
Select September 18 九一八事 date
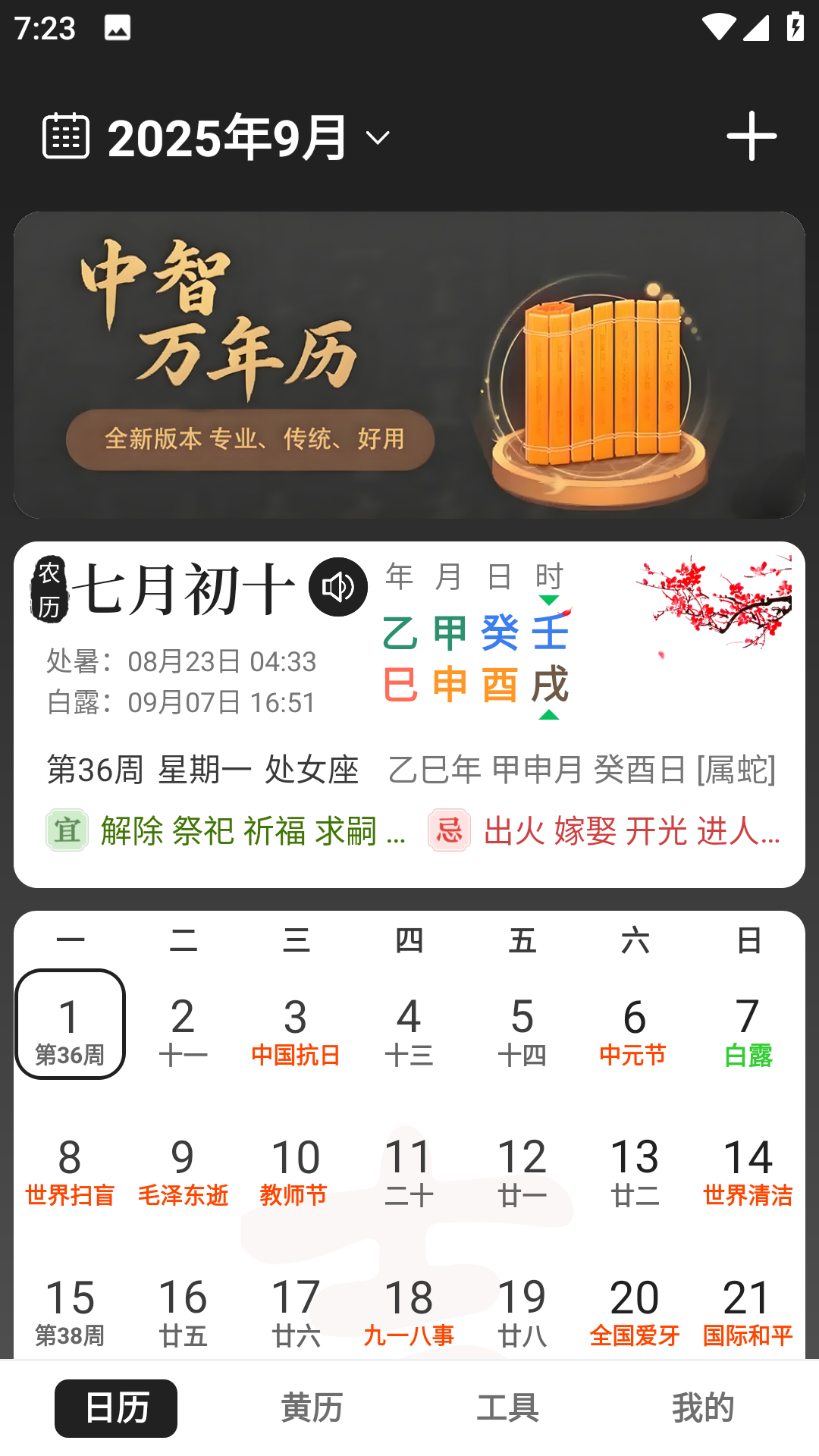409,1310
